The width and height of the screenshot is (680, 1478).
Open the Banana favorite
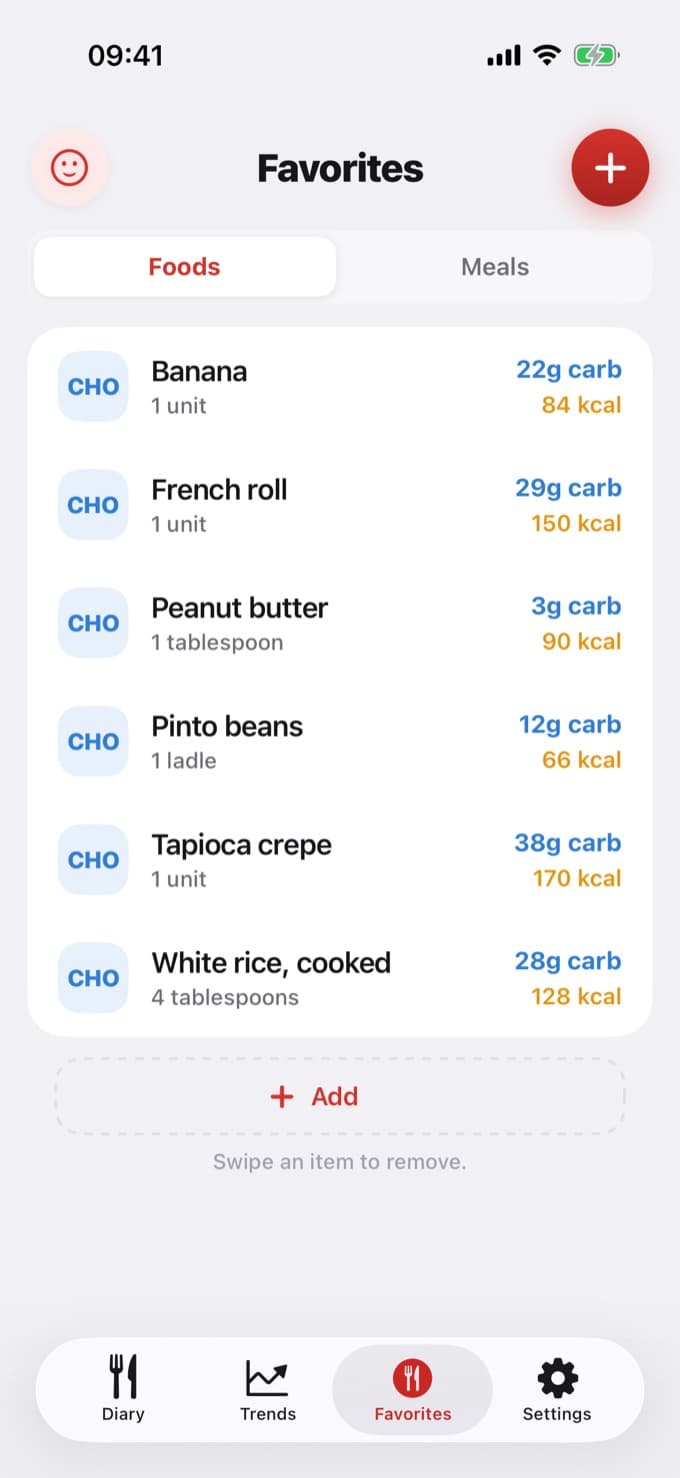pyautogui.click(x=340, y=387)
